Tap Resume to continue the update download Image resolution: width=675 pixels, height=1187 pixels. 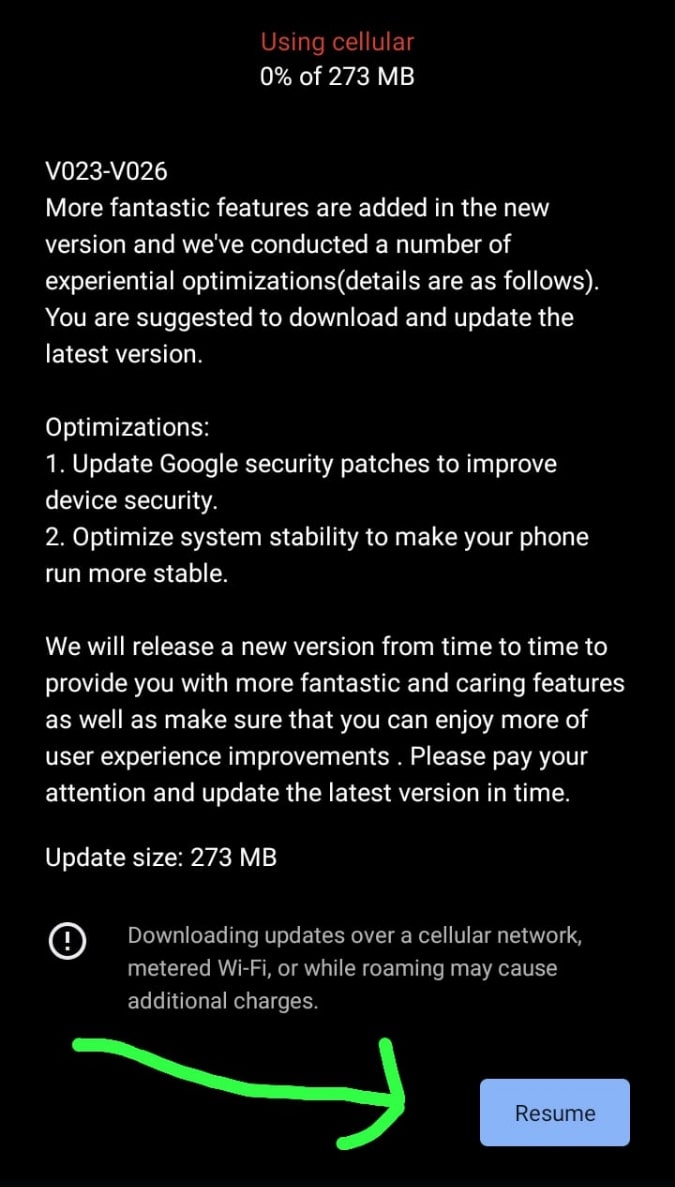pos(555,1113)
